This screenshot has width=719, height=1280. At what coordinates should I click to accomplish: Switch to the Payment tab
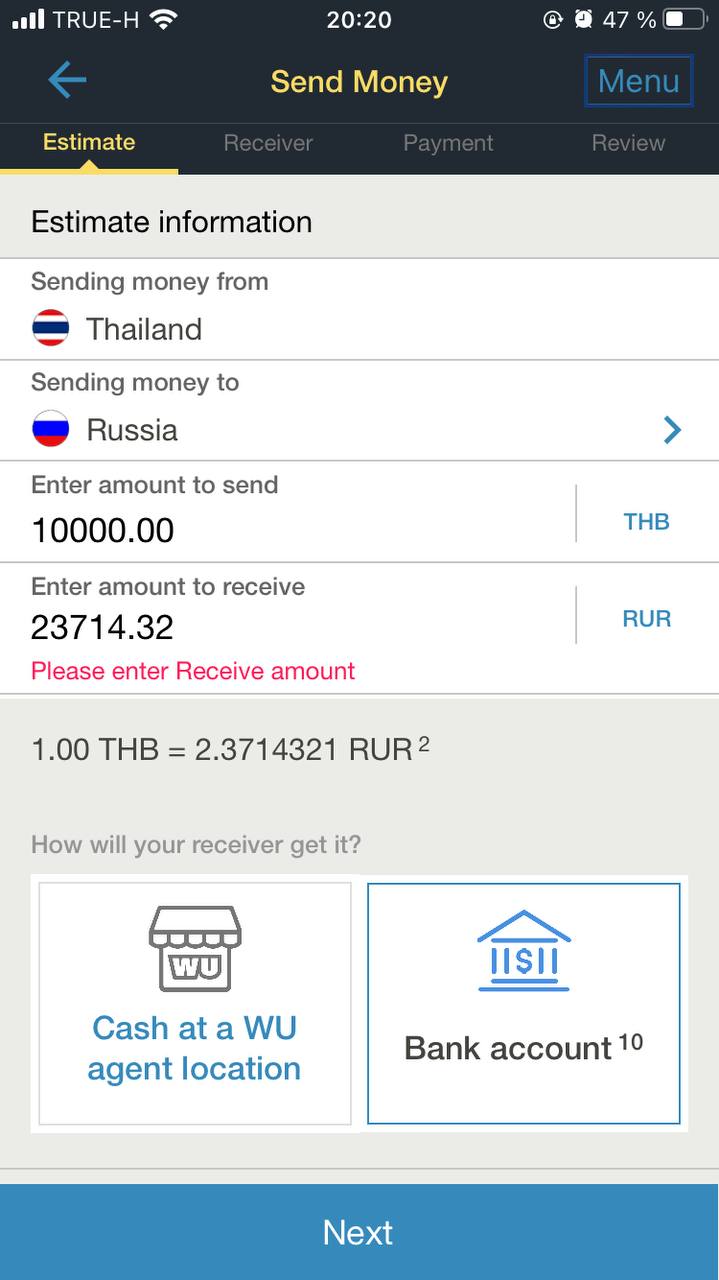pyautogui.click(x=448, y=143)
